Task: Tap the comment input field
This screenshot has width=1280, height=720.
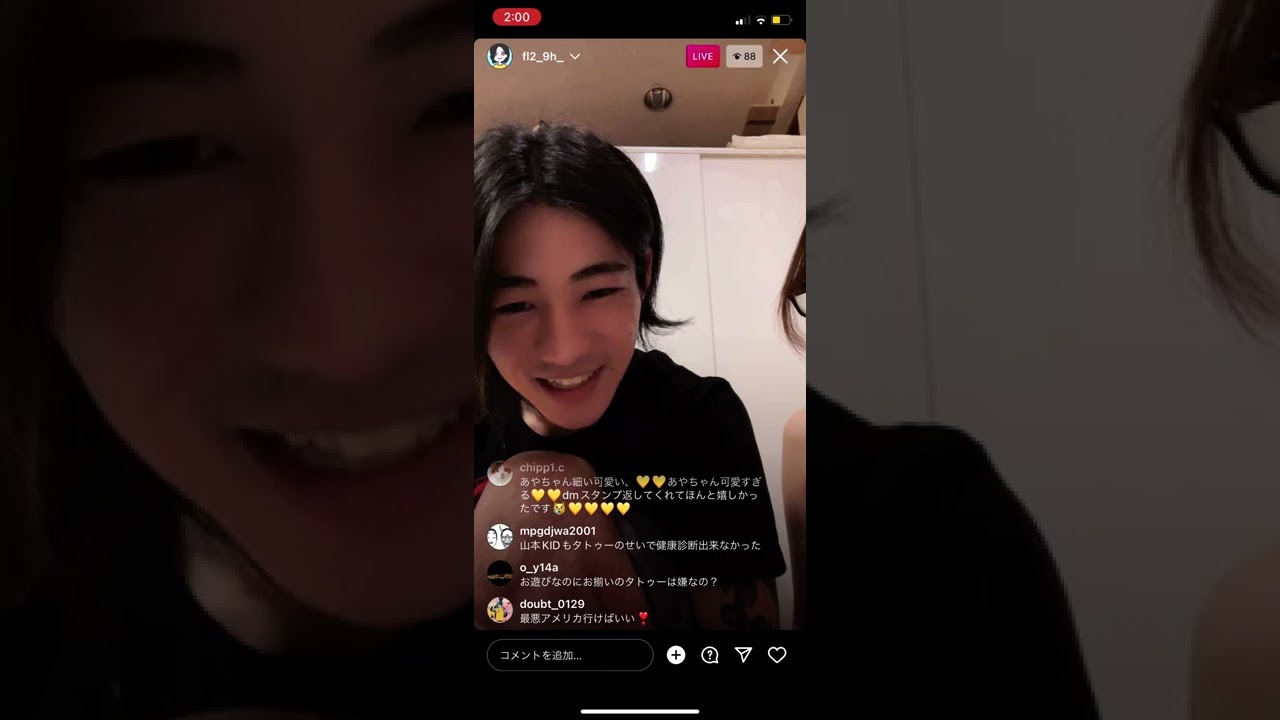Action: pos(569,655)
